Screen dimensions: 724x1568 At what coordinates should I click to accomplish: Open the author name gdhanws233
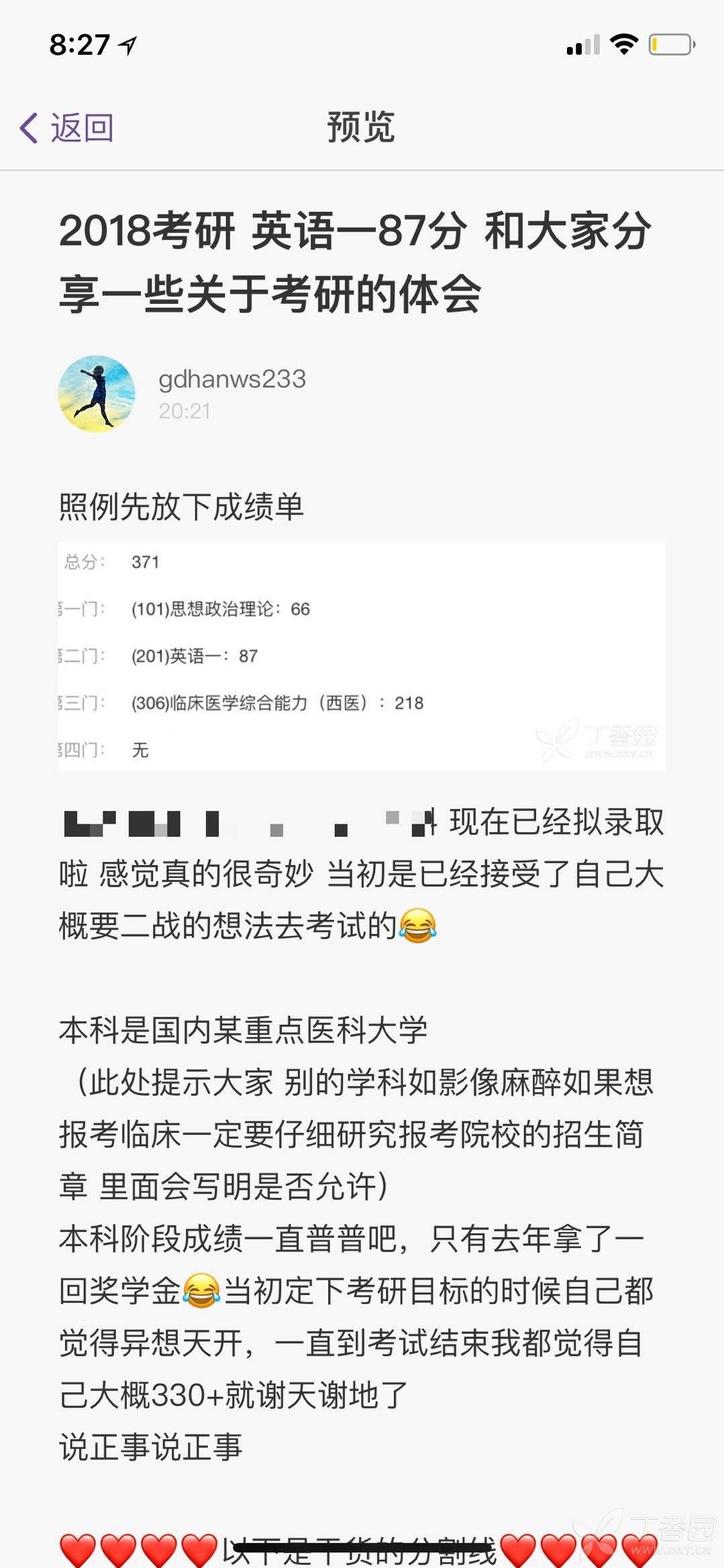click(x=232, y=379)
